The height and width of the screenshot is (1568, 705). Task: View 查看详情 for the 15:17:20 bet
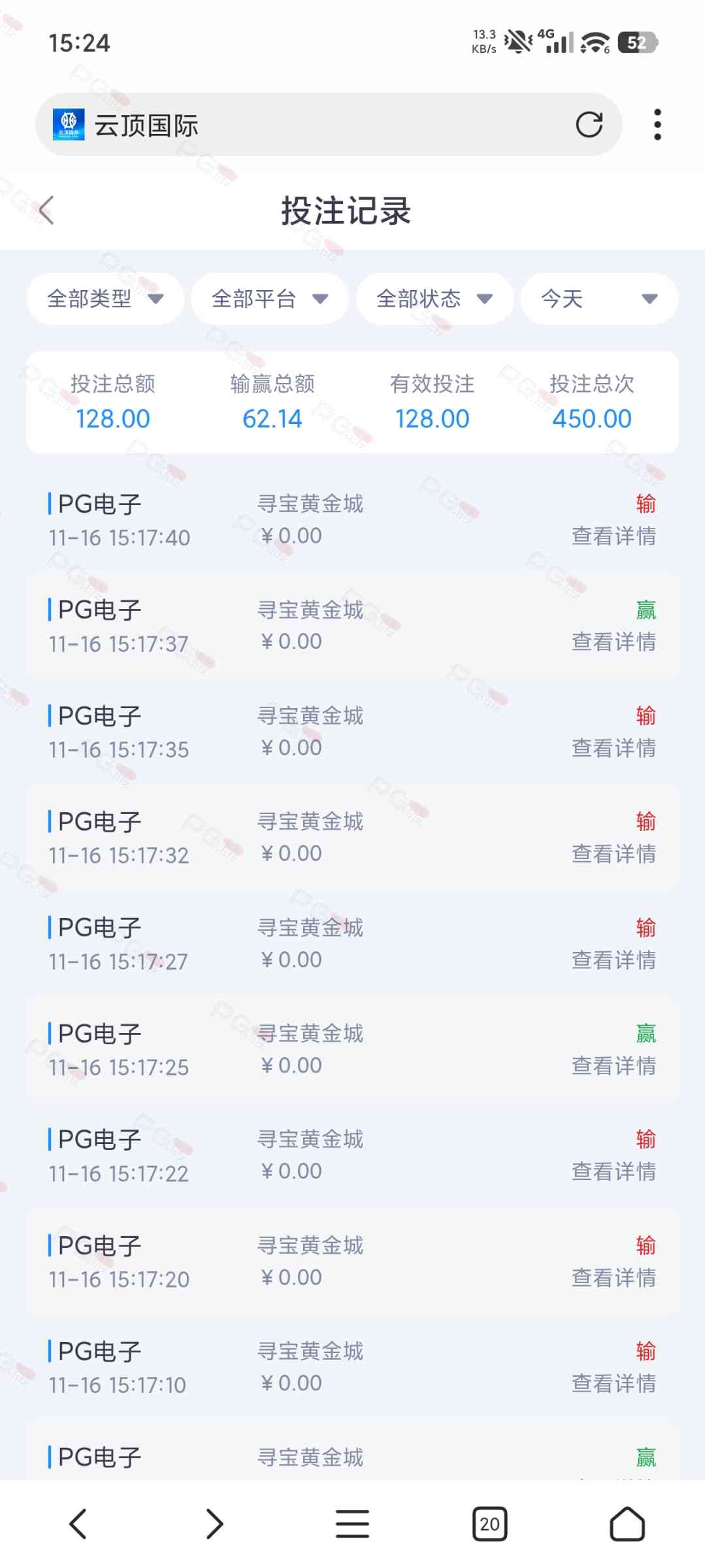pyautogui.click(x=614, y=1278)
